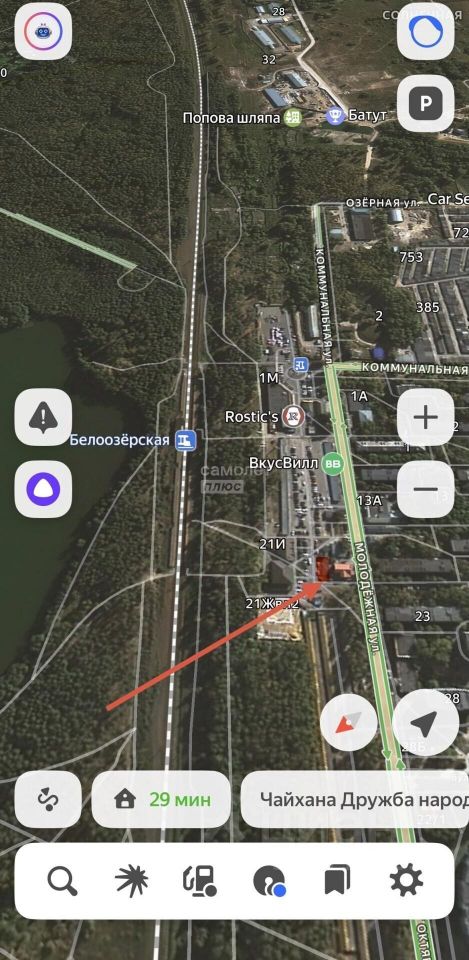
Task: Zoom out of the map
Action: point(426,489)
